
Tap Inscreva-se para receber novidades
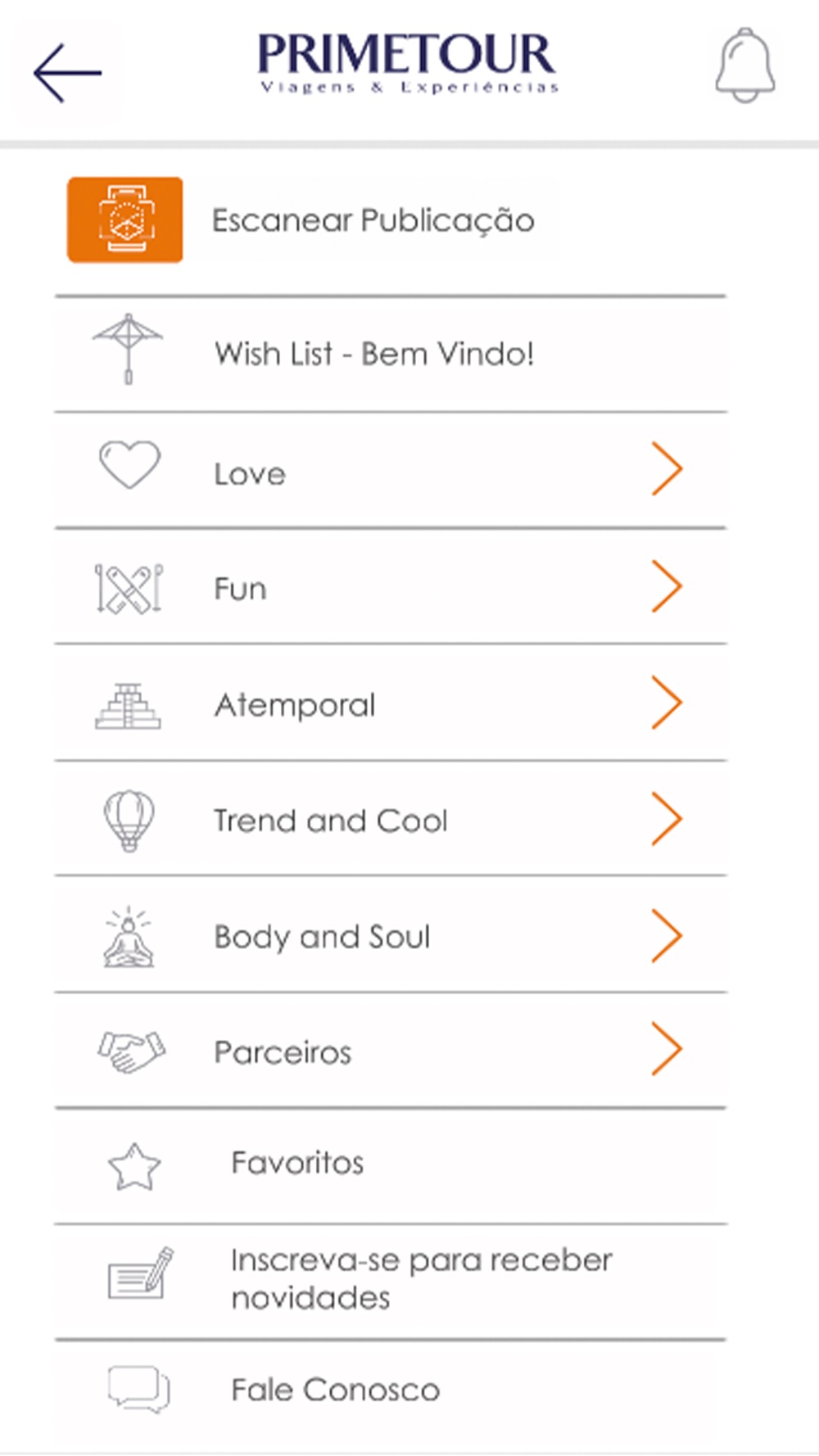click(390, 1282)
